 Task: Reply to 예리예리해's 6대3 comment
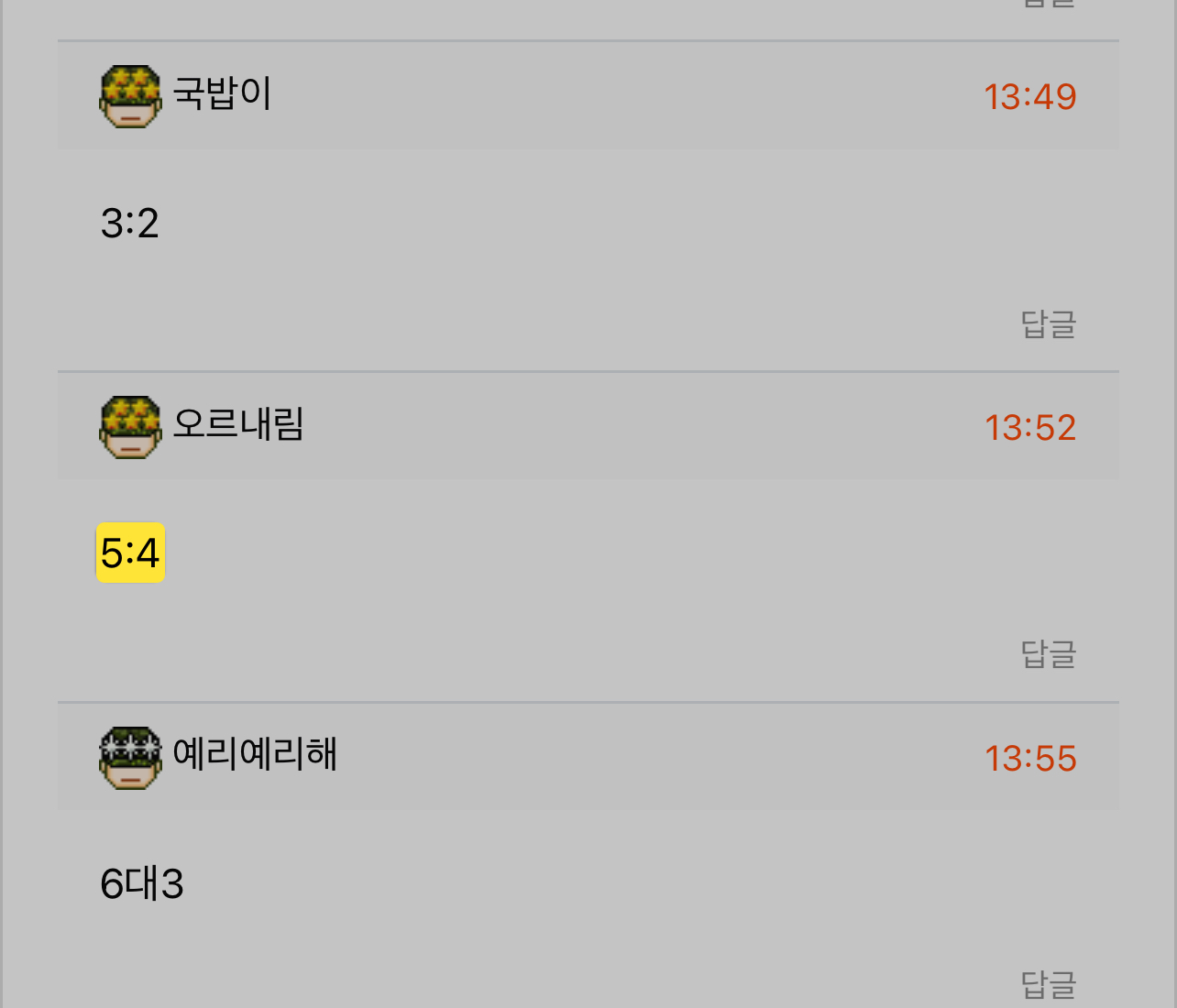pyautogui.click(x=1048, y=984)
